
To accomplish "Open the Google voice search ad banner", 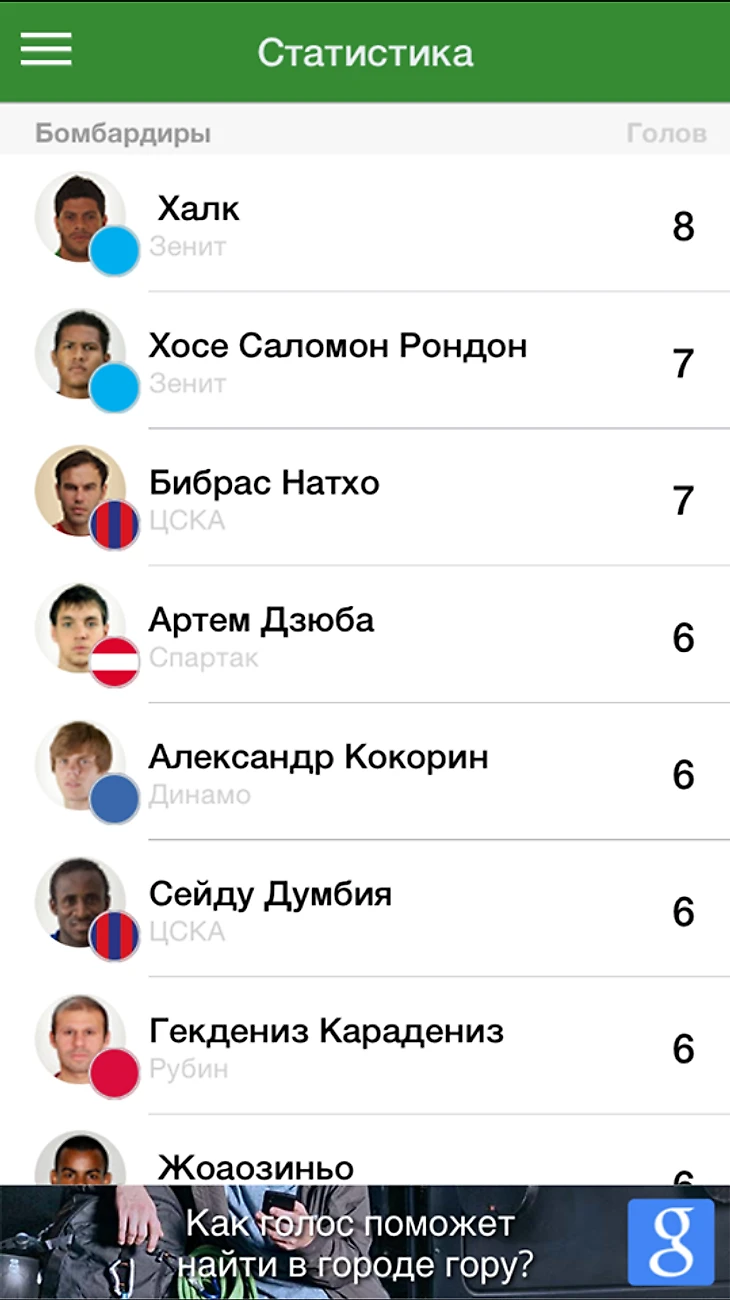I will pyautogui.click(x=365, y=1243).
